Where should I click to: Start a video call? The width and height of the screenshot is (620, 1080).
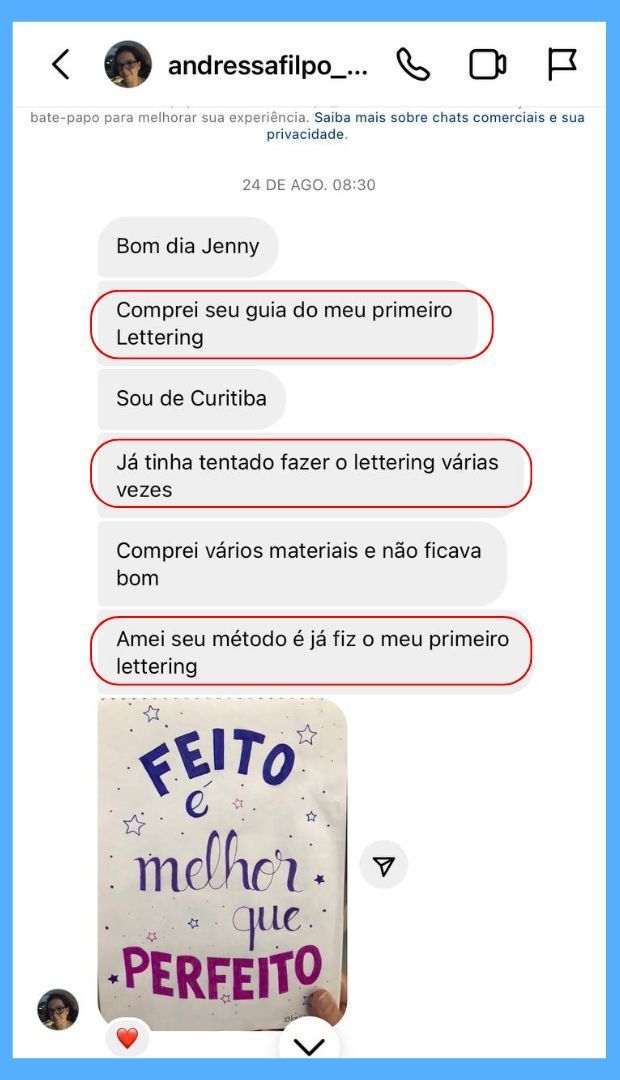pos(488,65)
